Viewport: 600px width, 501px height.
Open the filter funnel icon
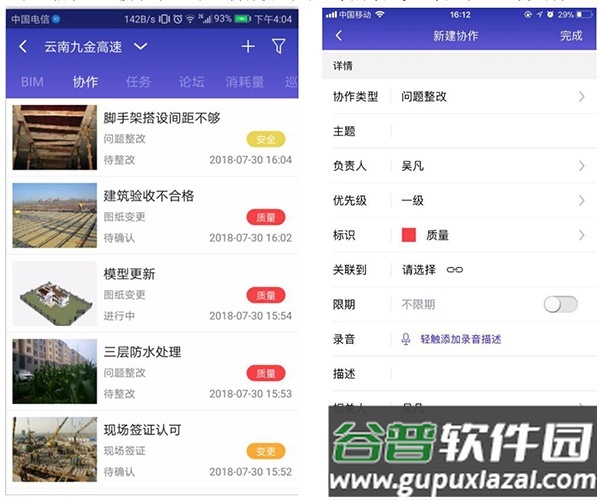(x=279, y=47)
